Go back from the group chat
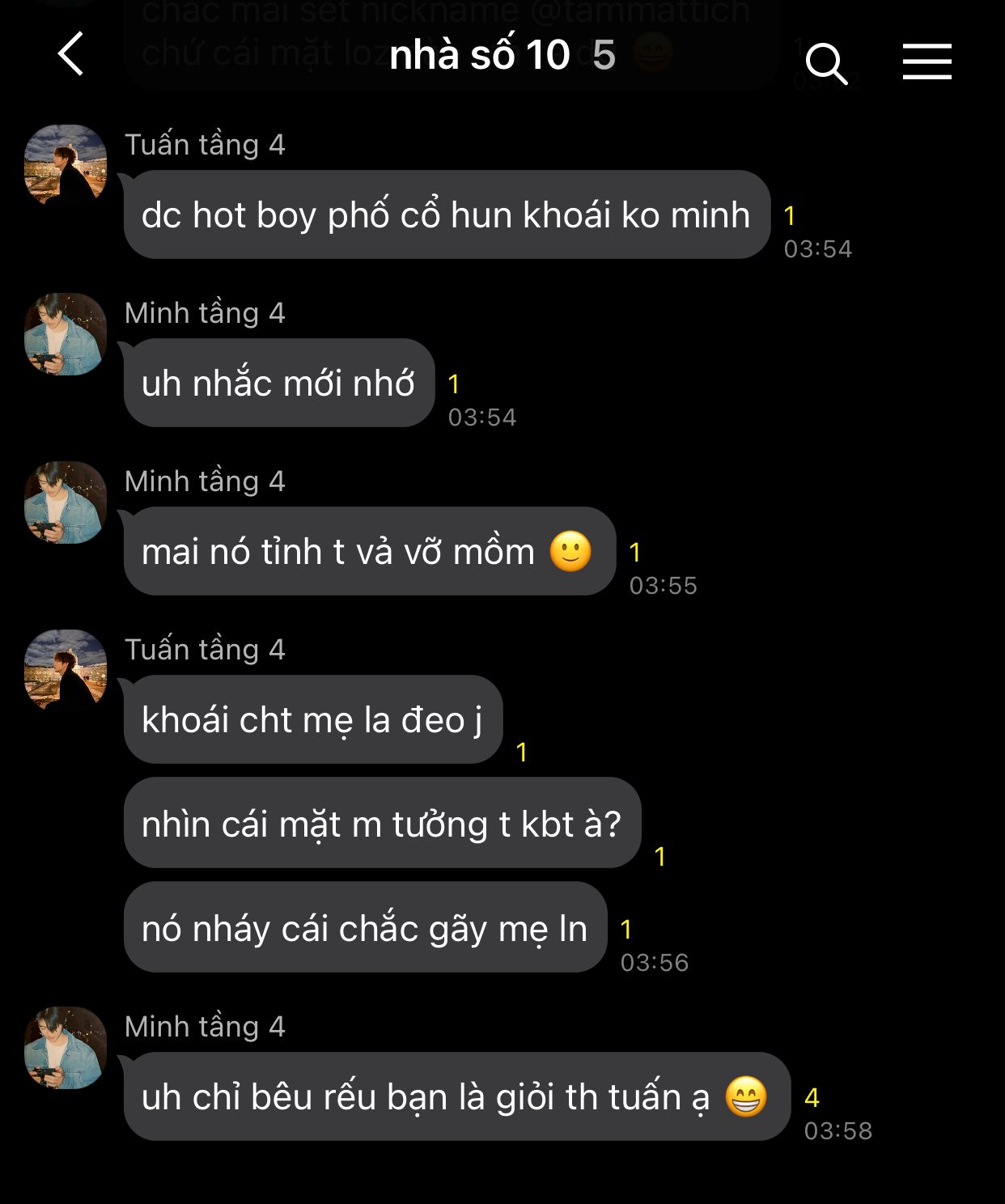Viewport: 1005px width, 1204px height. [x=71, y=54]
